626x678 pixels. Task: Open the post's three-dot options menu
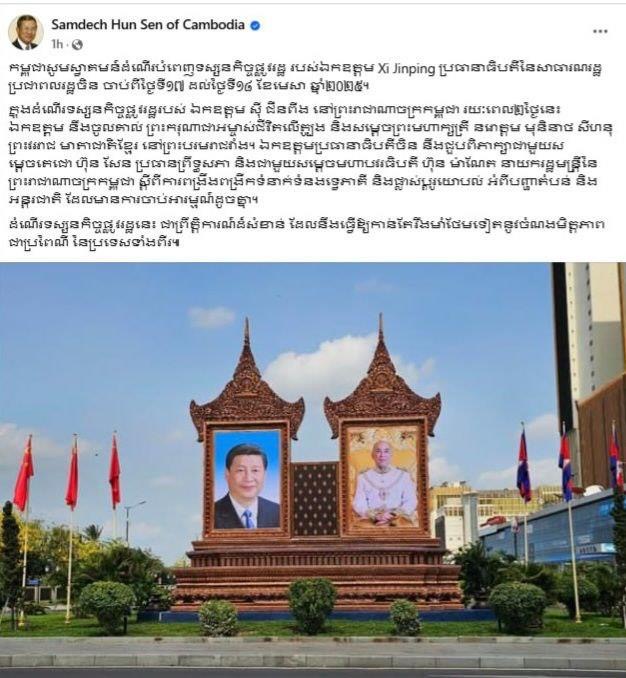599,31
